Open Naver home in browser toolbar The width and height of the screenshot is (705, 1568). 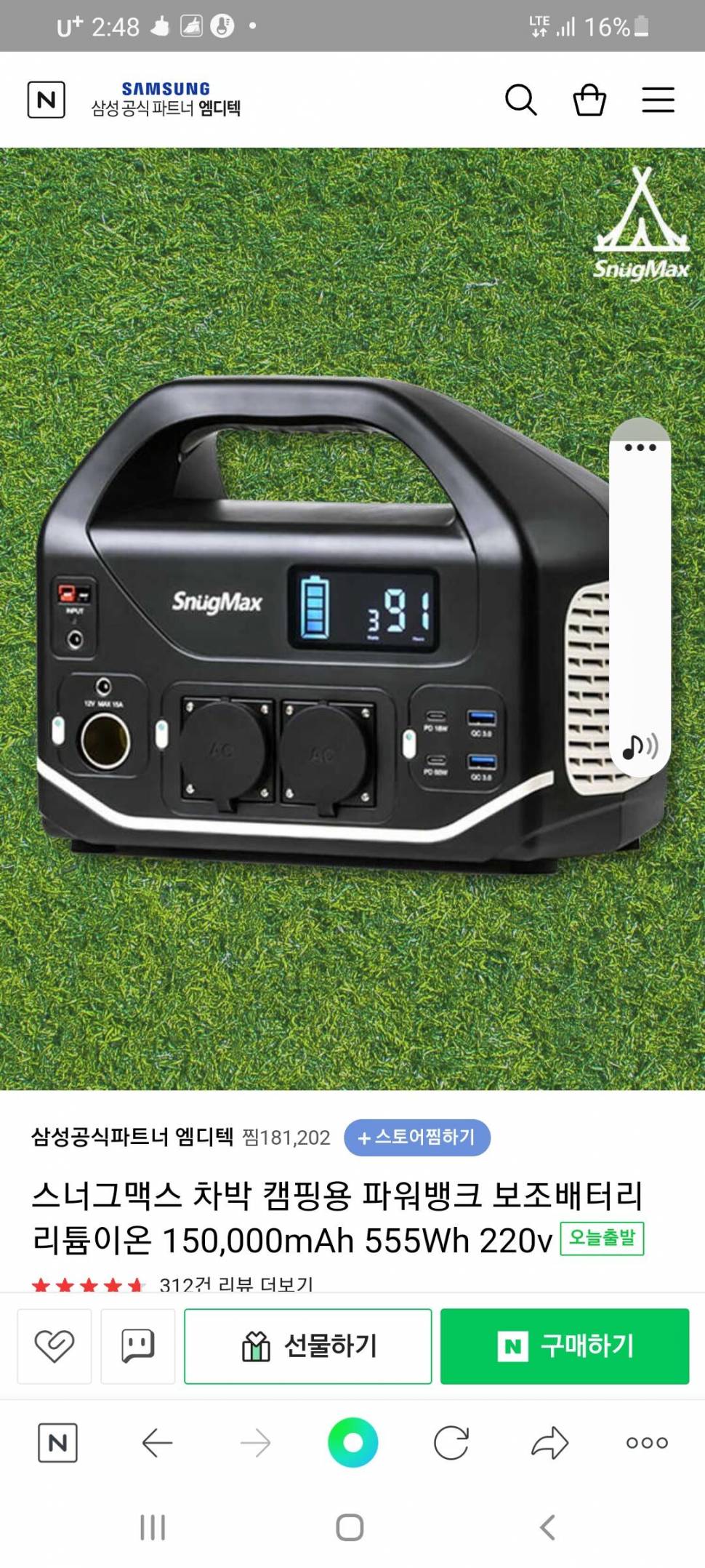coord(57,1442)
